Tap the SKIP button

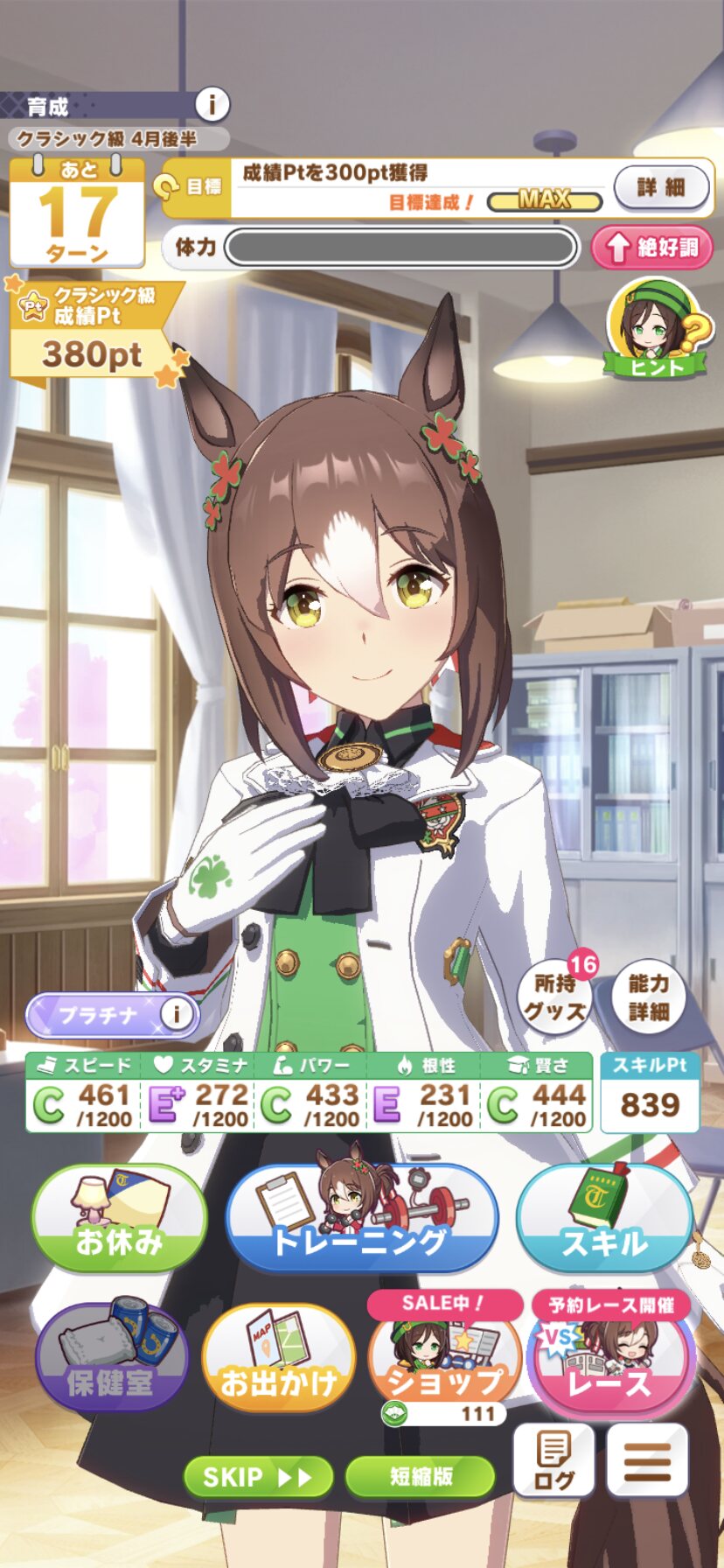258,1477
